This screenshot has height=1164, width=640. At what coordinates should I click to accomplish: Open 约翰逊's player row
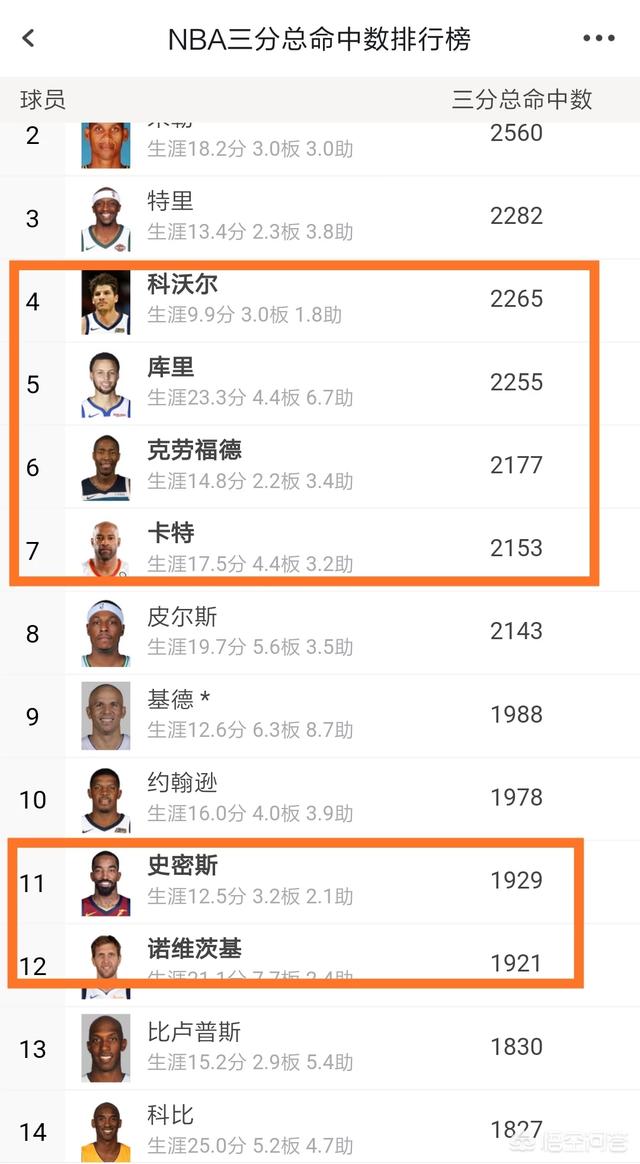click(320, 800)
